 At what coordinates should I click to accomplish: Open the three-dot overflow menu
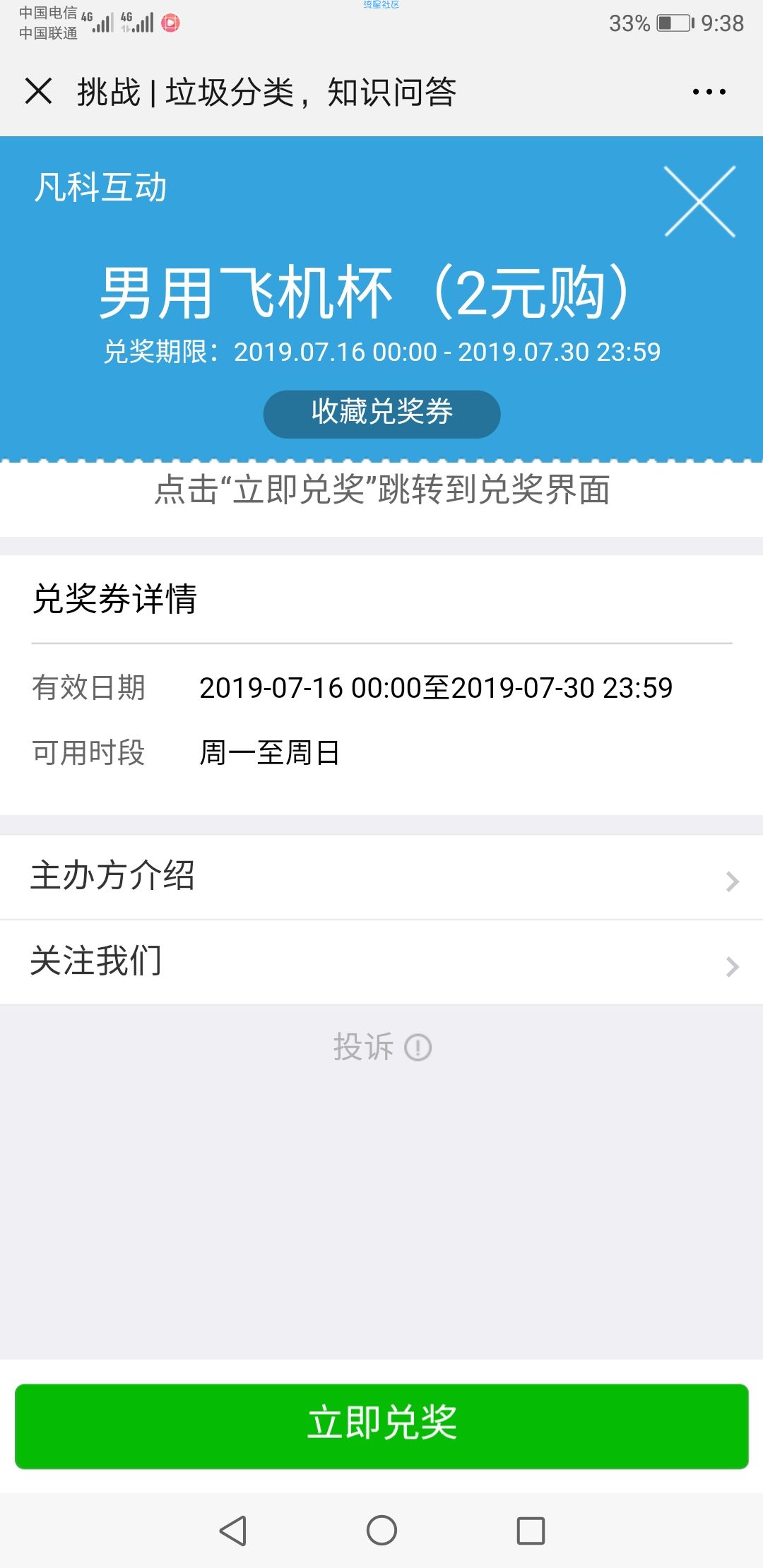(709, 92)
